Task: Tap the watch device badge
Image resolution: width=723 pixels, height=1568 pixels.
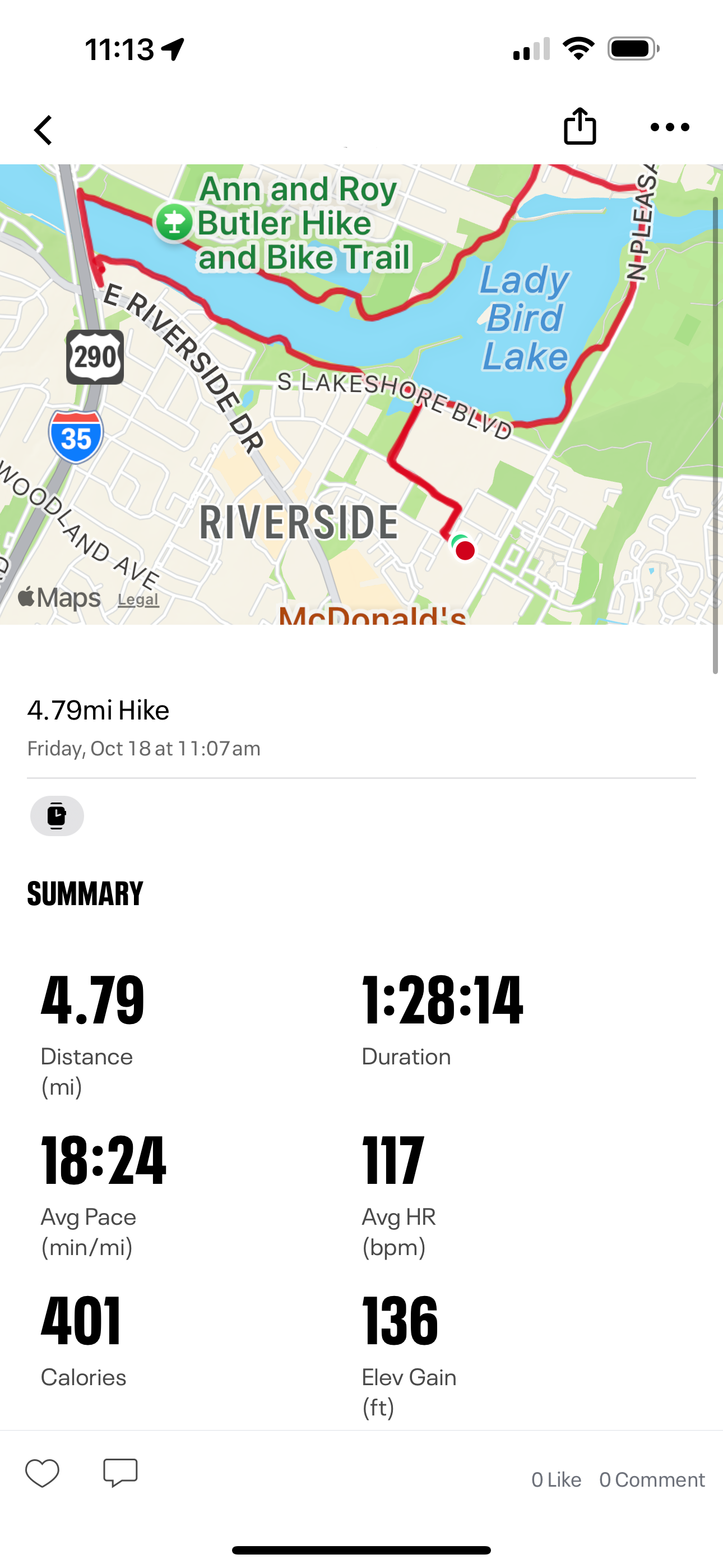Action: point(57,815)
